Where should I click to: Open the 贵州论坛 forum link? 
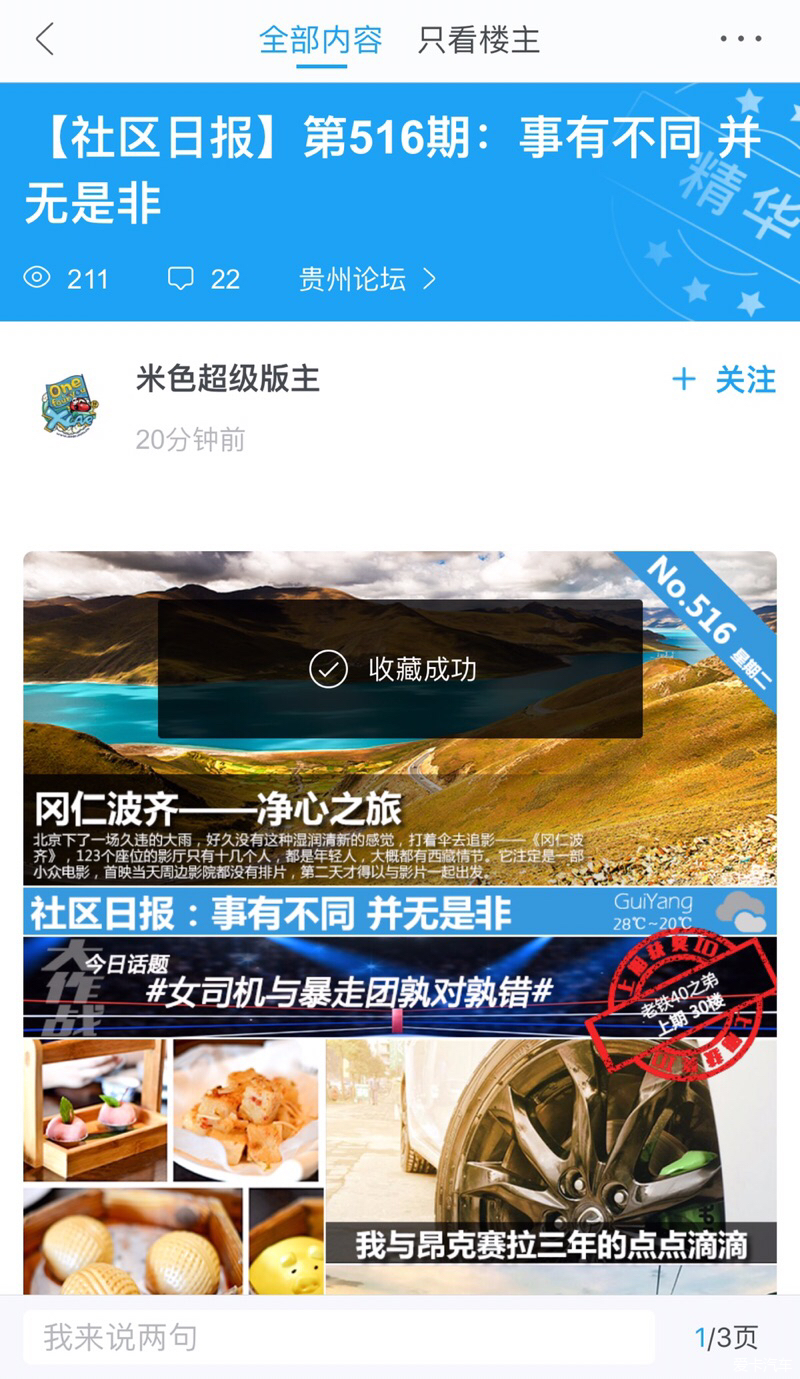pos(367,279)
